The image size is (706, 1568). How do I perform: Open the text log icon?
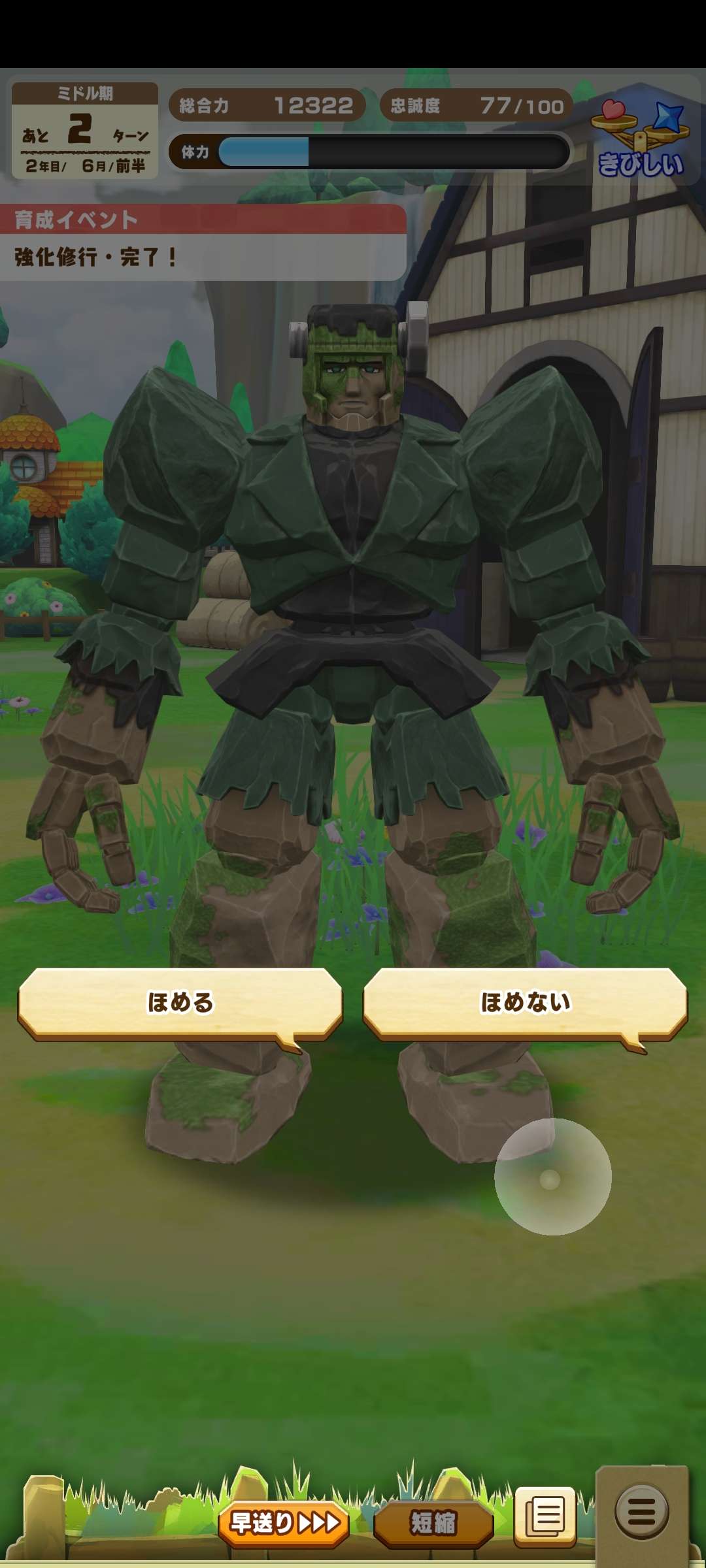click(545, 1516)
